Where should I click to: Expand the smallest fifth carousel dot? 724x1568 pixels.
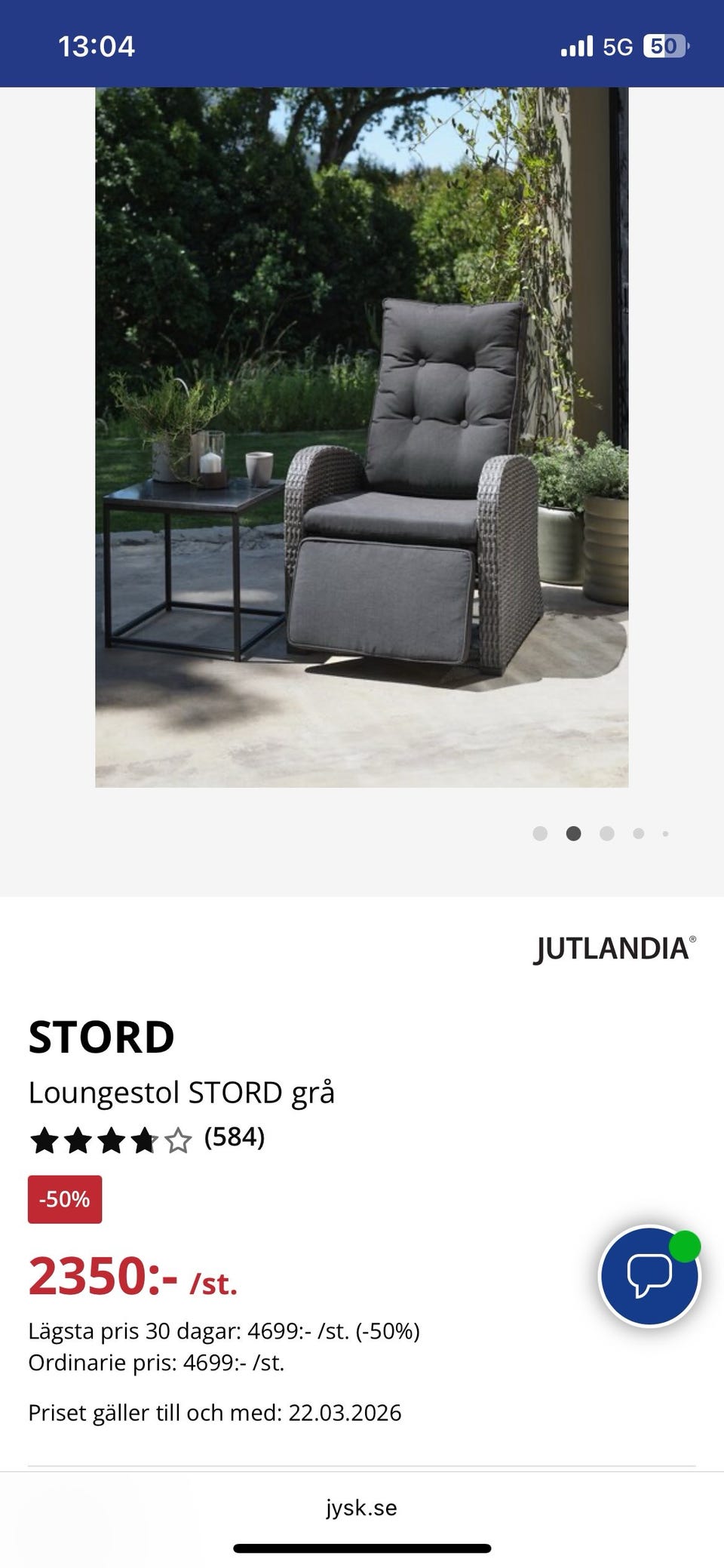click(x=666, y=834)
